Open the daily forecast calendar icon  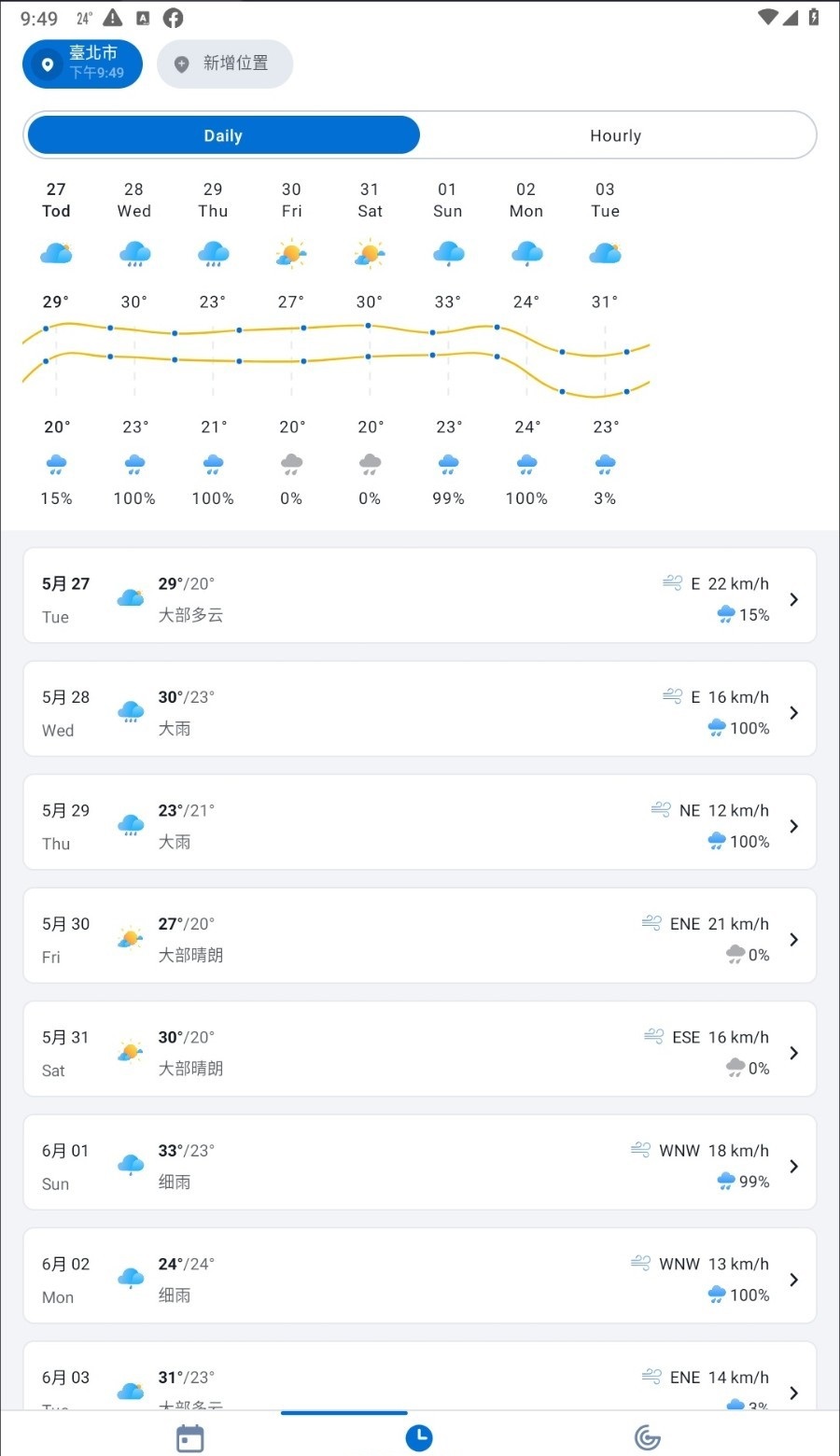(189, 1436)
